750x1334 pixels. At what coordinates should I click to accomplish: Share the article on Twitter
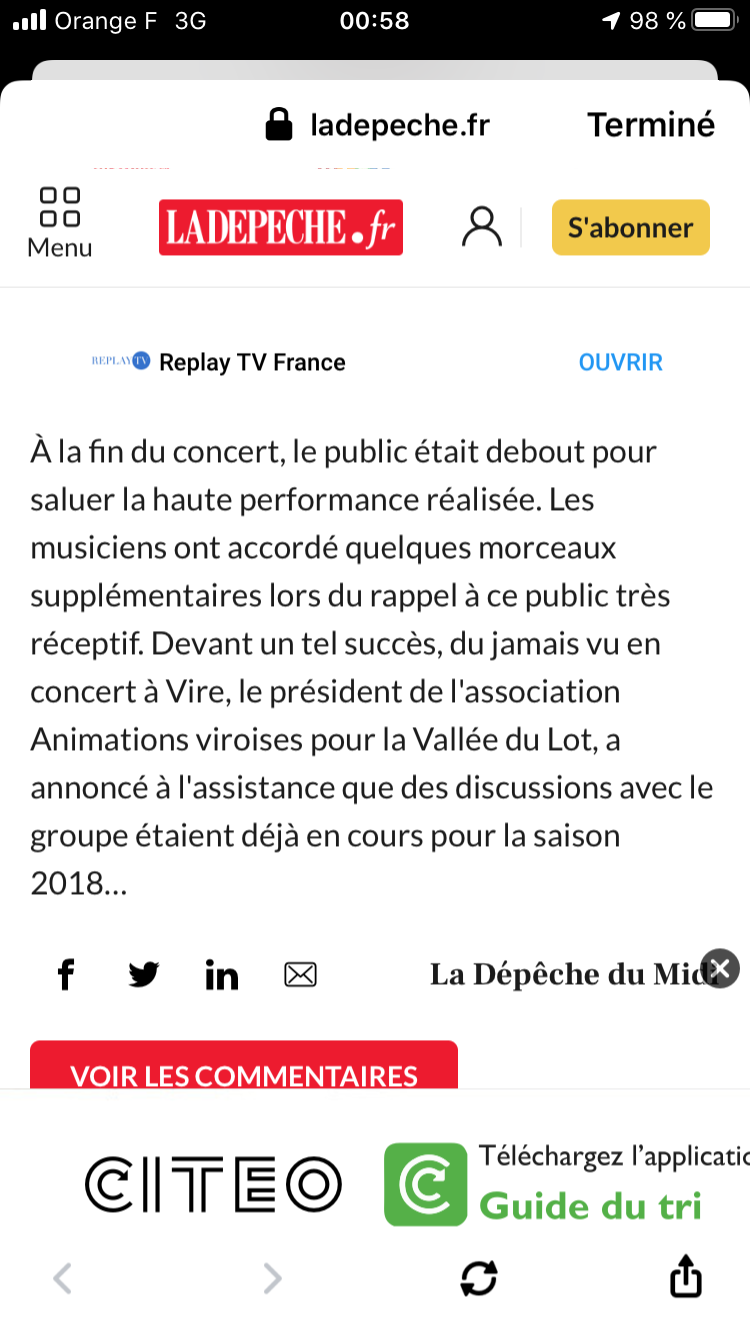pyautogui.click(x=144, y=974)
